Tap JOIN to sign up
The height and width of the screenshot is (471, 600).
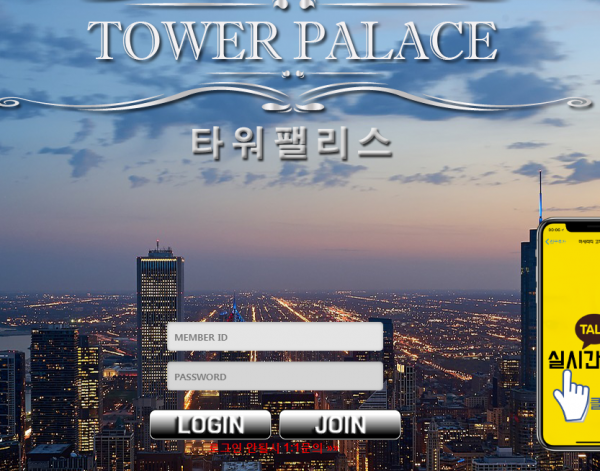(x=340, y=424)
